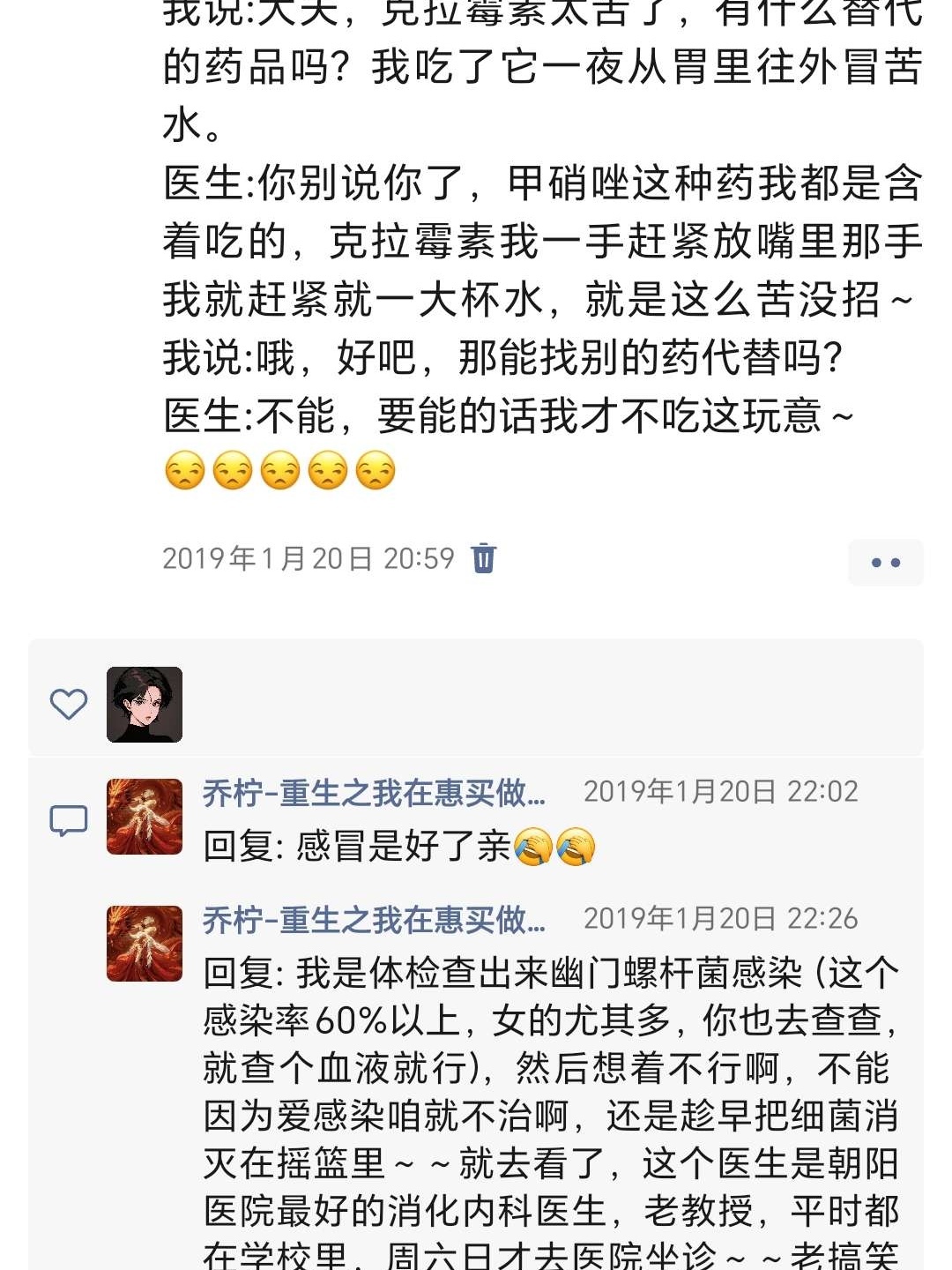Viewport: 952px width, 1270px height.
Task: Open profile of the user who liked
Action: [x=145, y=704]
